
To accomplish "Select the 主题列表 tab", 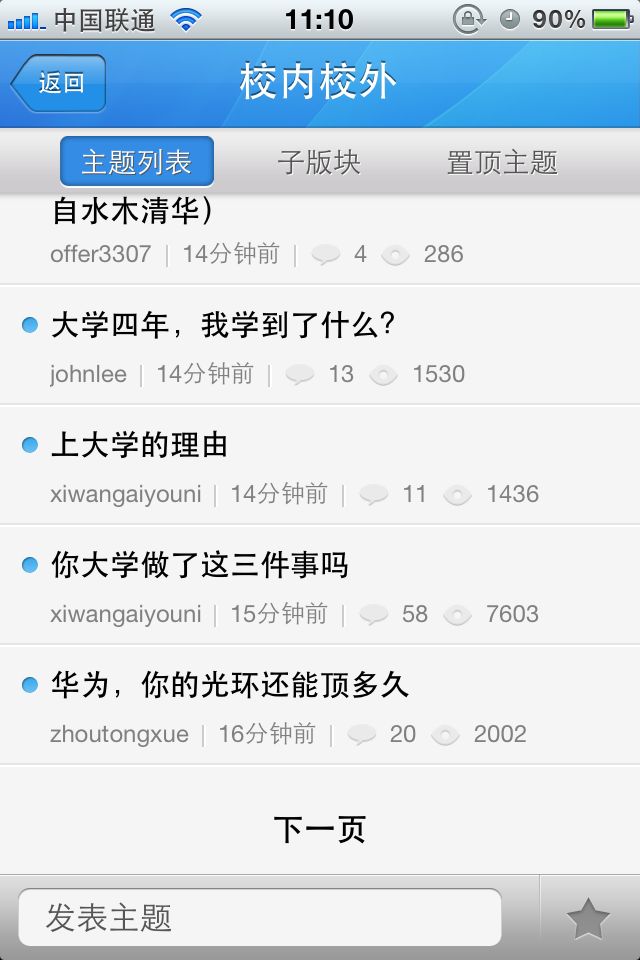I will [x=137, y=162].
